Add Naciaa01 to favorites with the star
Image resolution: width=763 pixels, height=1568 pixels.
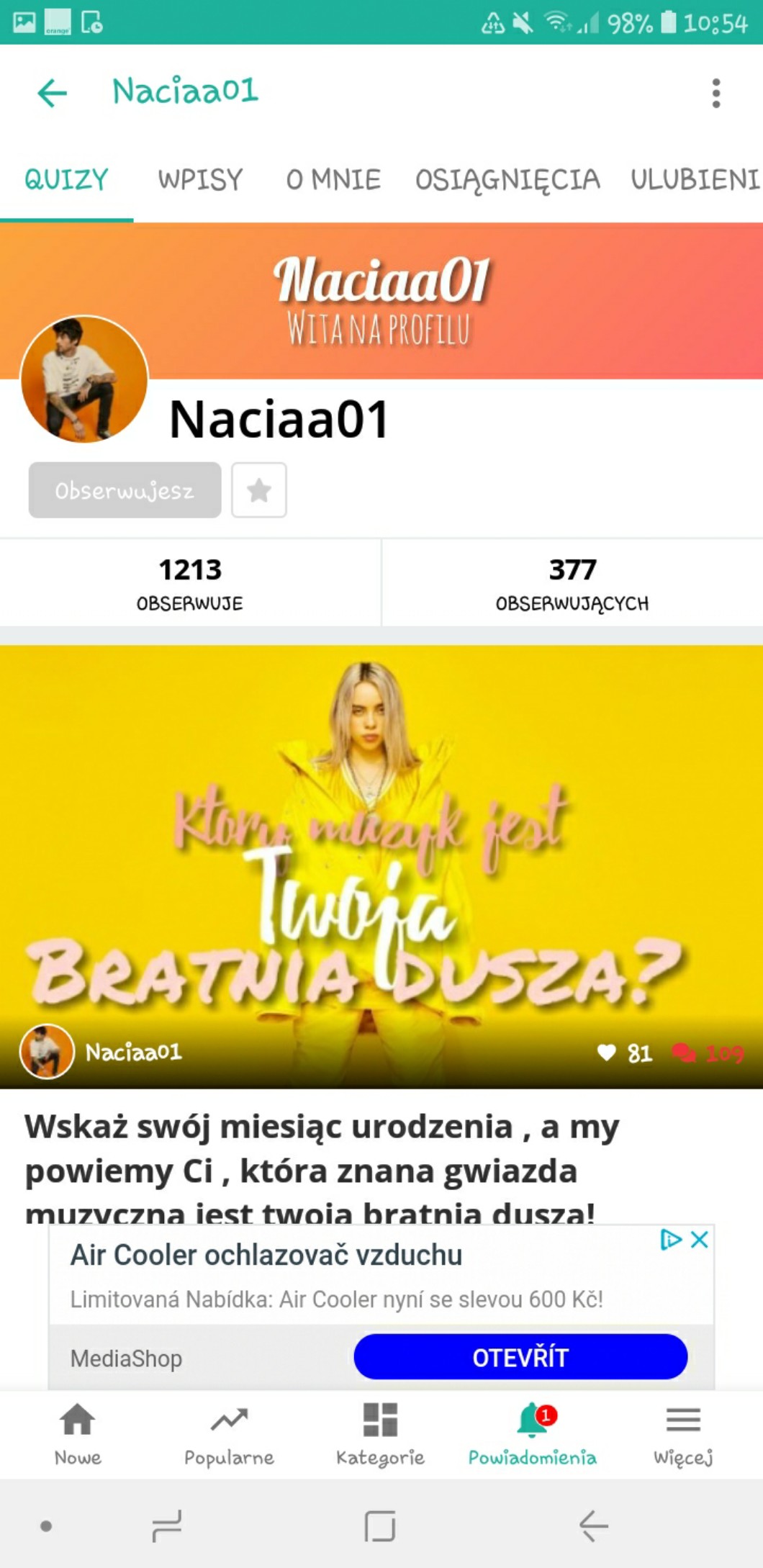(x=259, y=490)
